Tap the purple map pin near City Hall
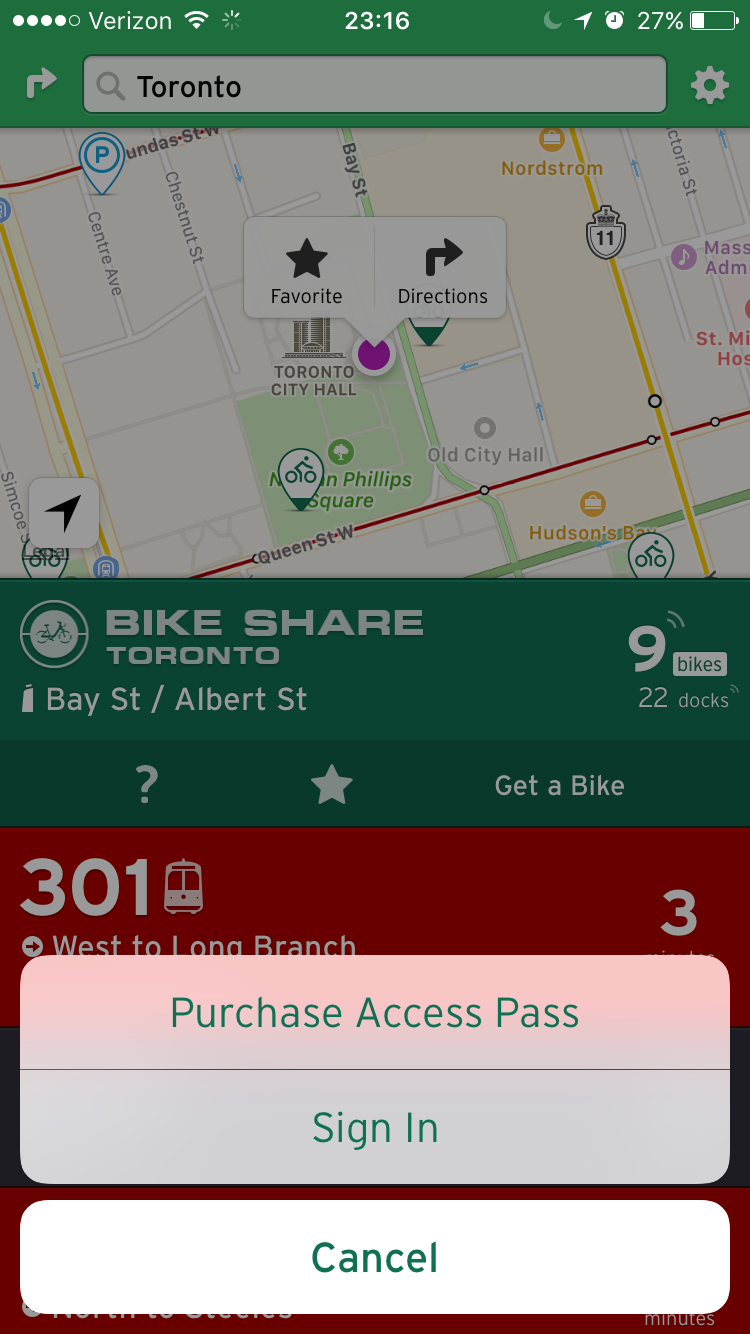This screenshot has width=750, height=1334. point(373,353)
